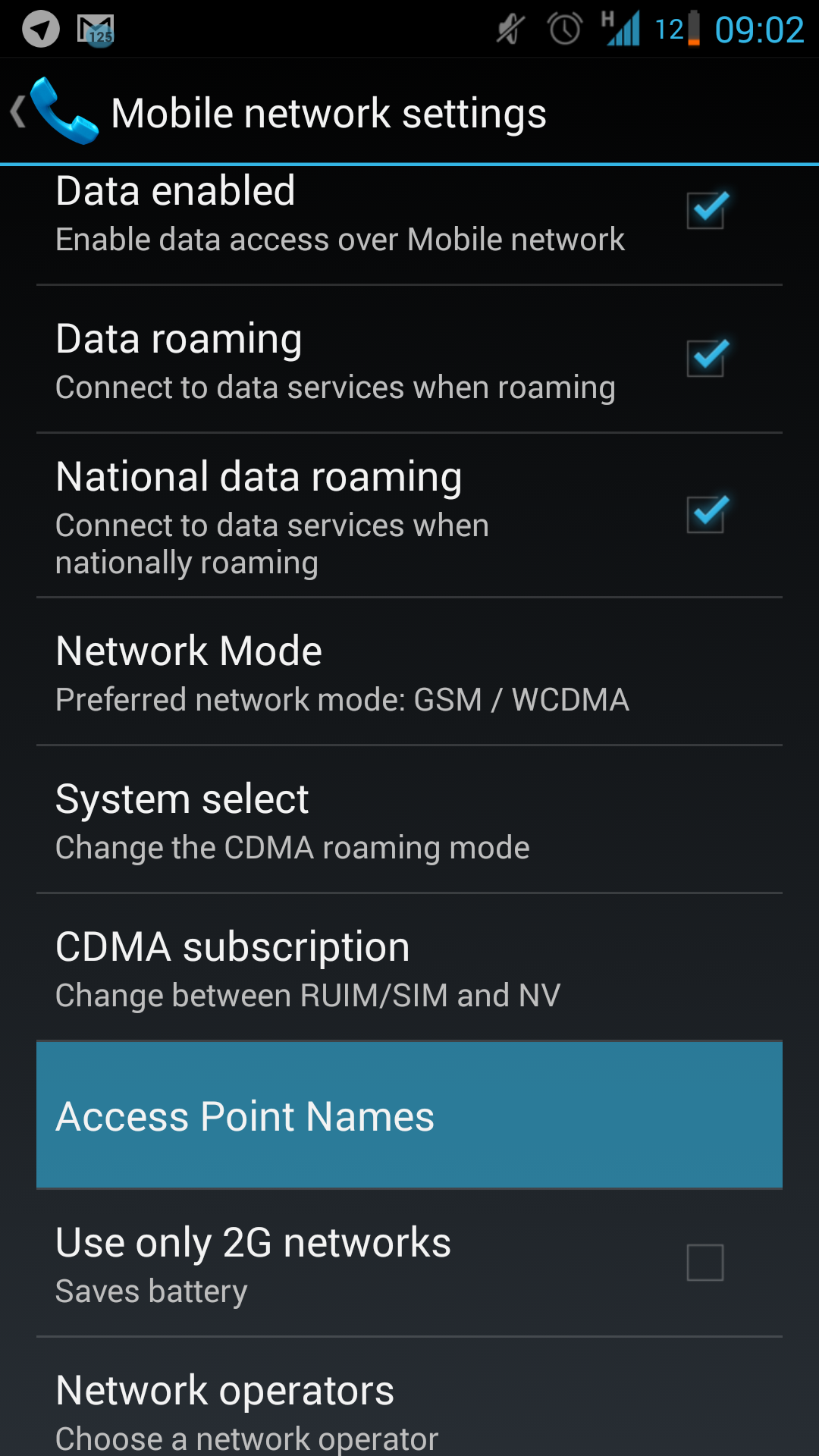Uncheck the Data enabled checkbox
The image size is (819, 1456).
coord(706,210)
